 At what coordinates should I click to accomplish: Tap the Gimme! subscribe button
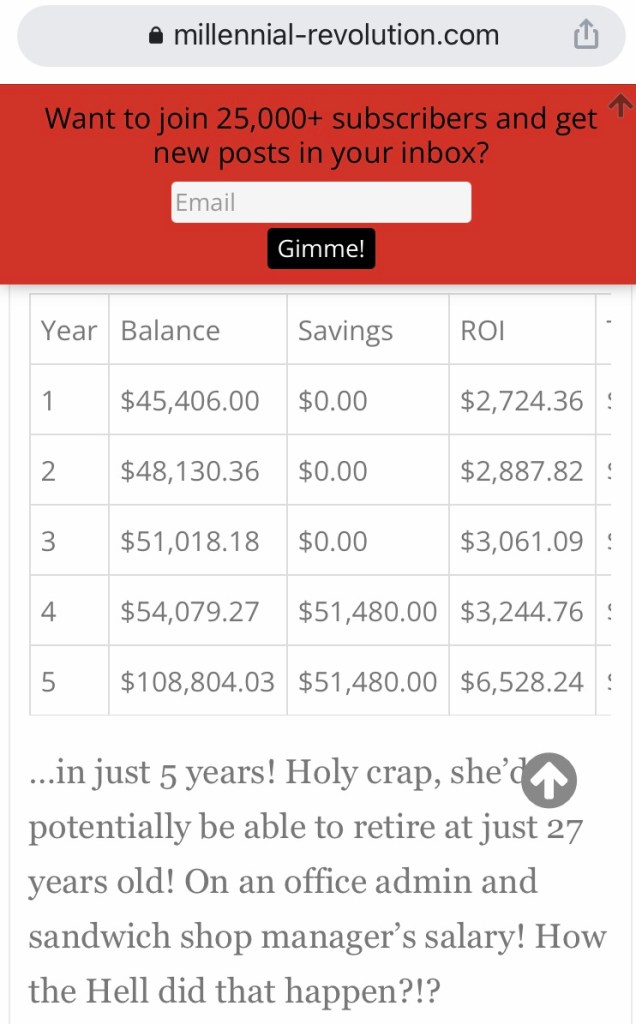click(x=321, y=249)
